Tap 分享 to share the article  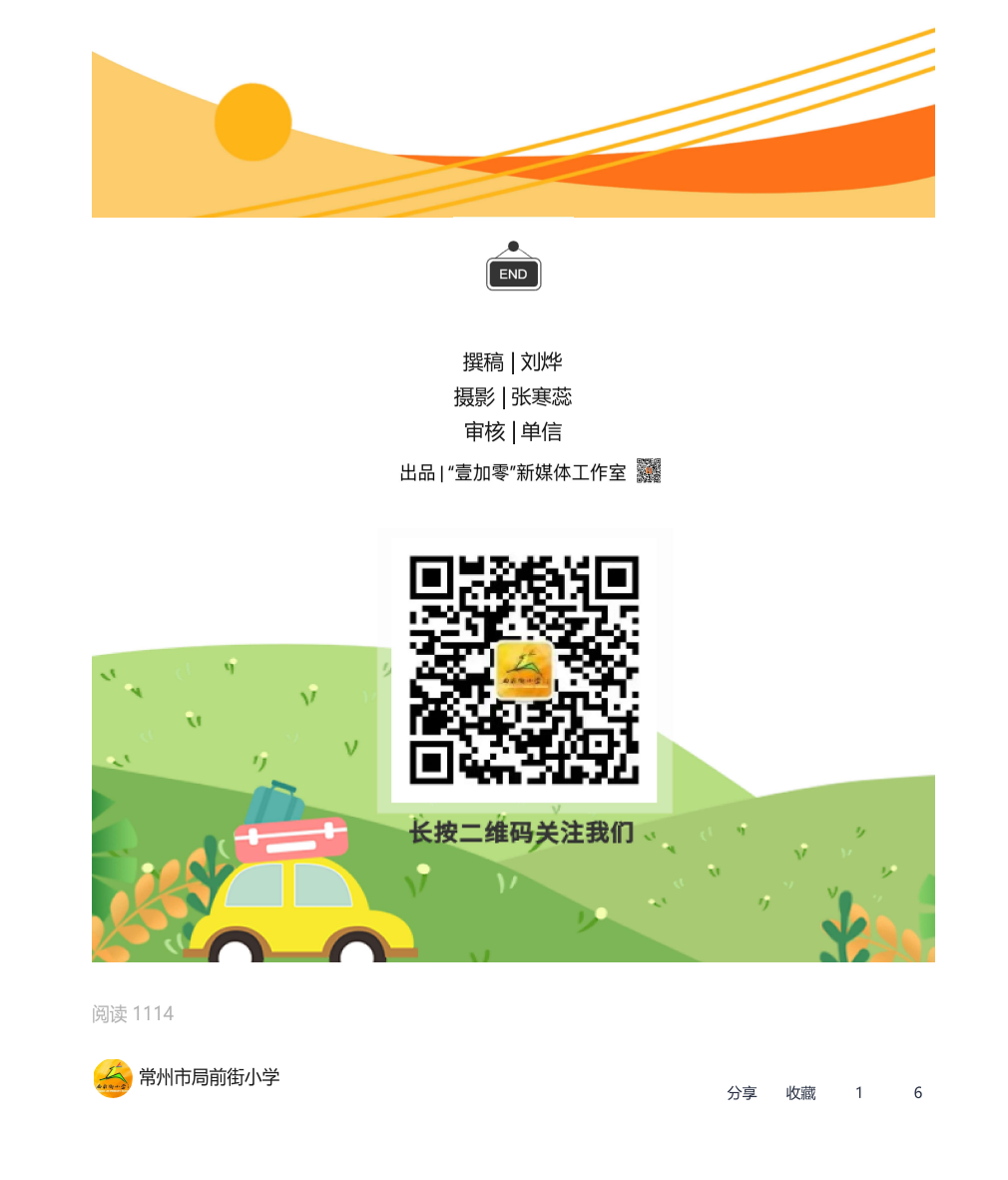pos(742,1093)
